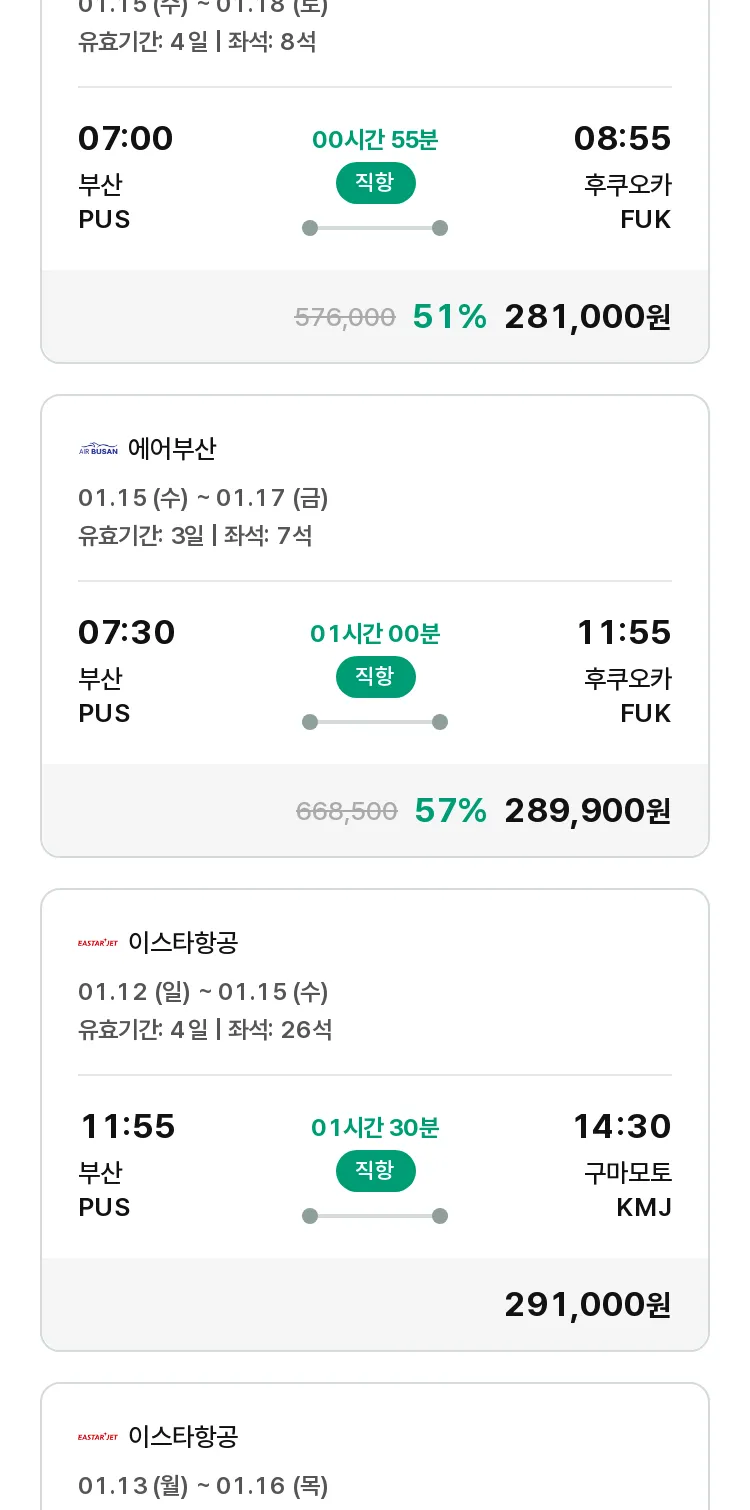Viewport: 750px width, 1510px height.
Task: Open the 이스타항공 flight to 구마모토 for 291,000원
Action: (375, 1120)
